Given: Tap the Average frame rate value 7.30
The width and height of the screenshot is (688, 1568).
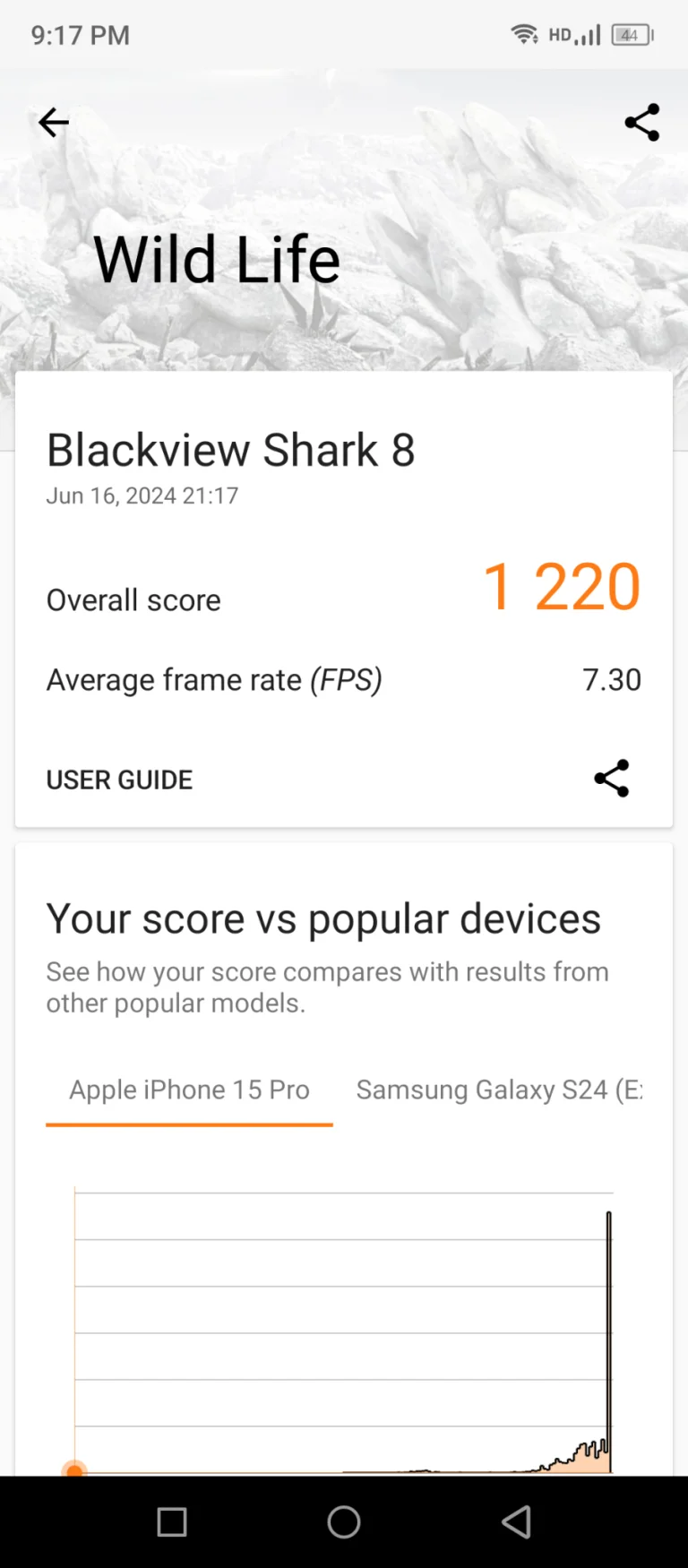Looking at the screenshot, I should click(x=612, y=679).
